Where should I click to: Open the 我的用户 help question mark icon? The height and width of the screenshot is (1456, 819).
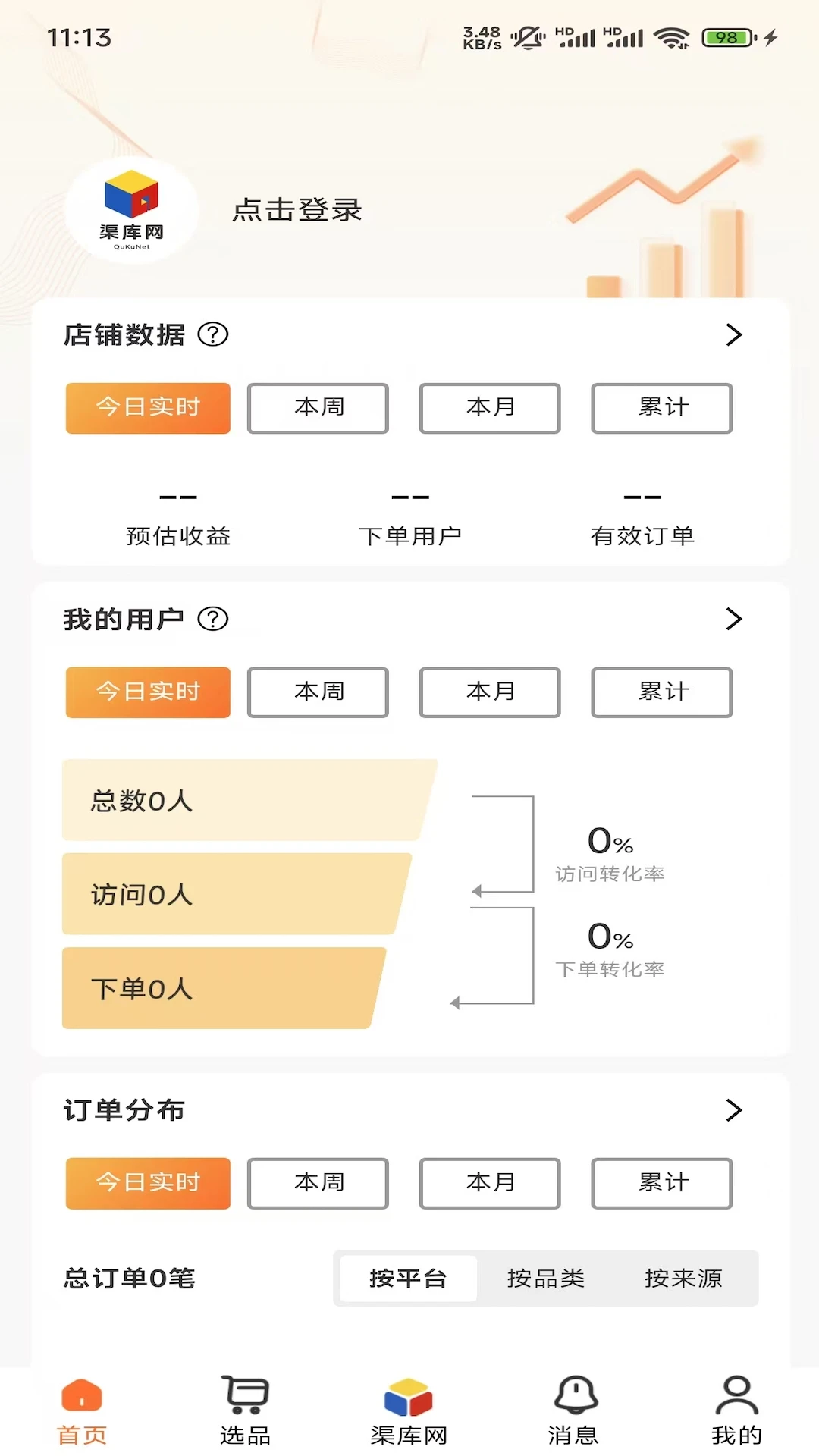[x=215, y=619]
